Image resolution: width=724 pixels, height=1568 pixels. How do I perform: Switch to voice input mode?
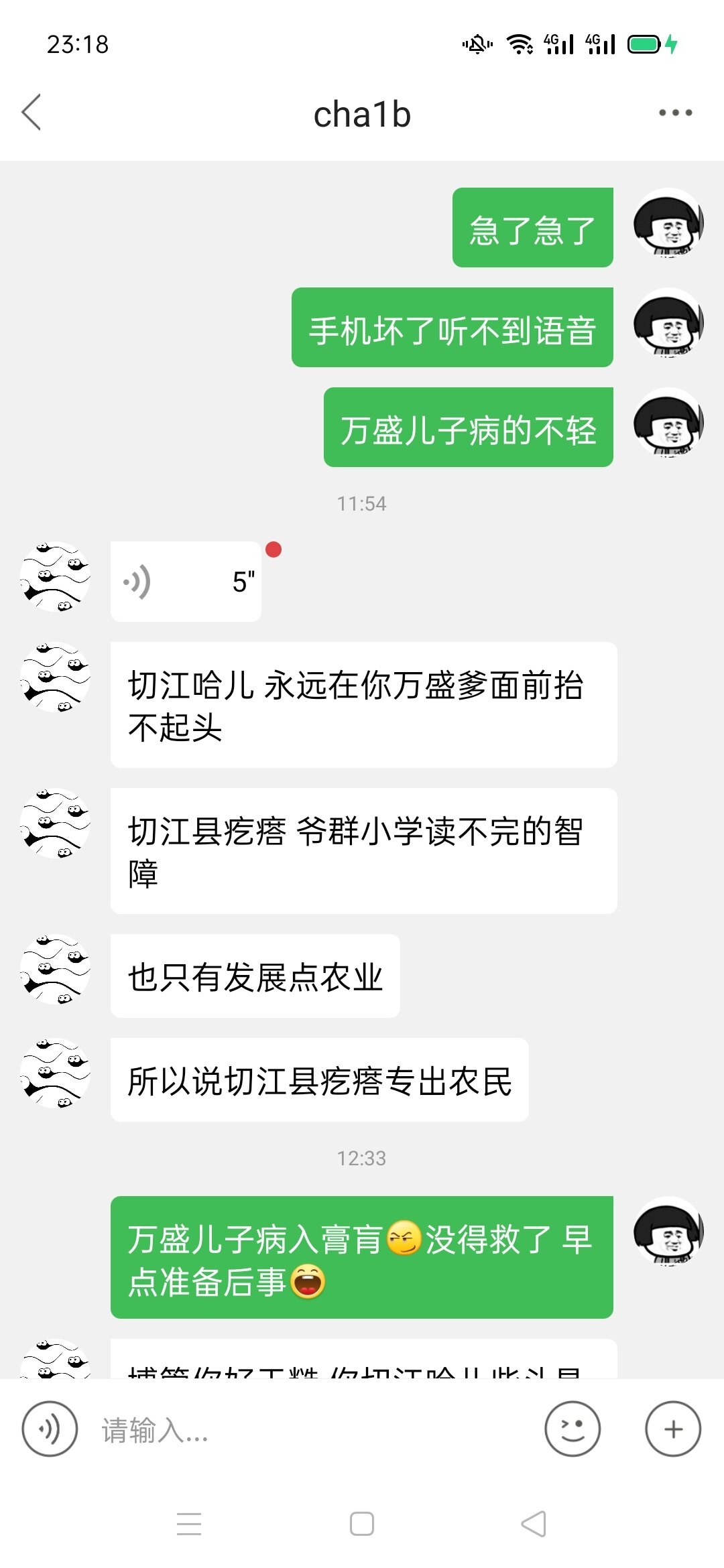(50, 1429)
